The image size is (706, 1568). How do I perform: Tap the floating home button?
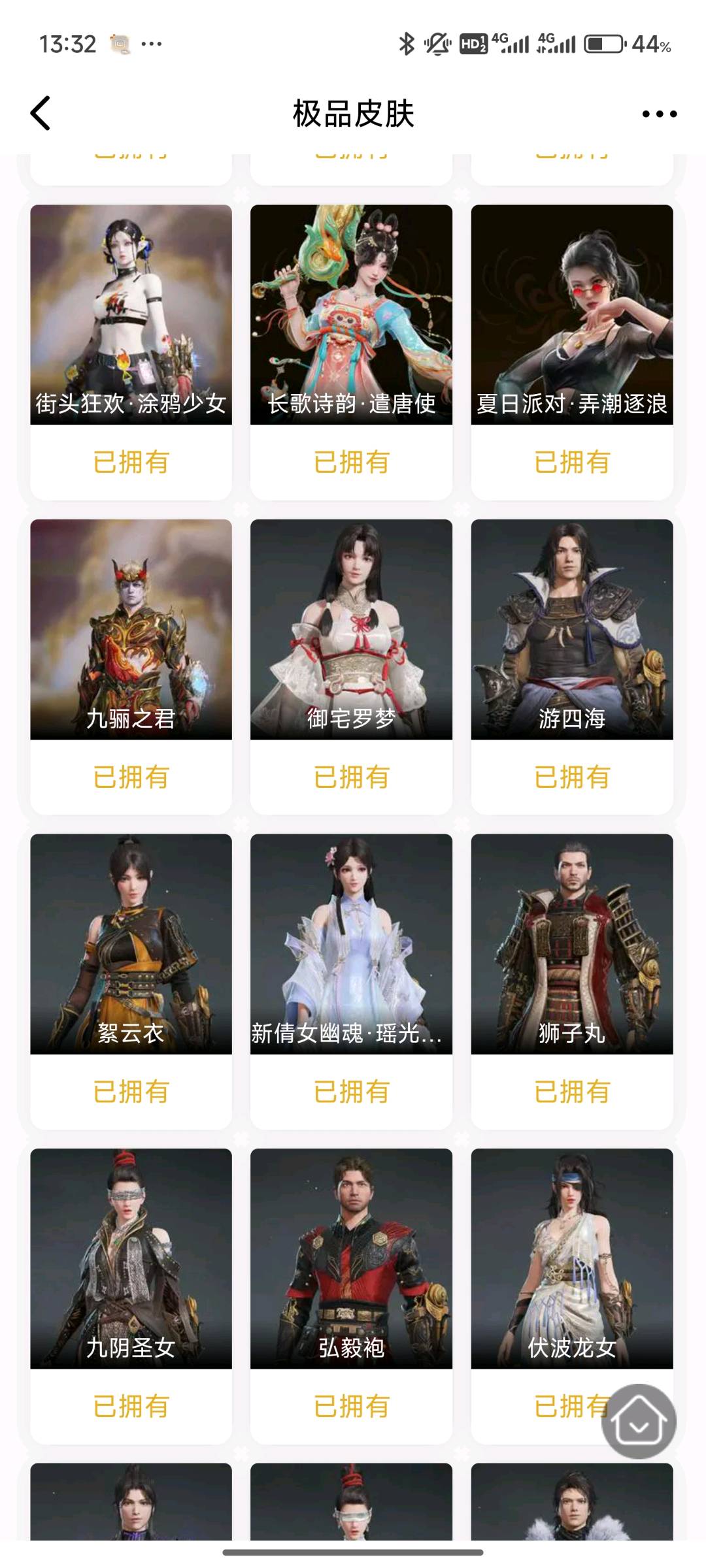point(638,1421)
